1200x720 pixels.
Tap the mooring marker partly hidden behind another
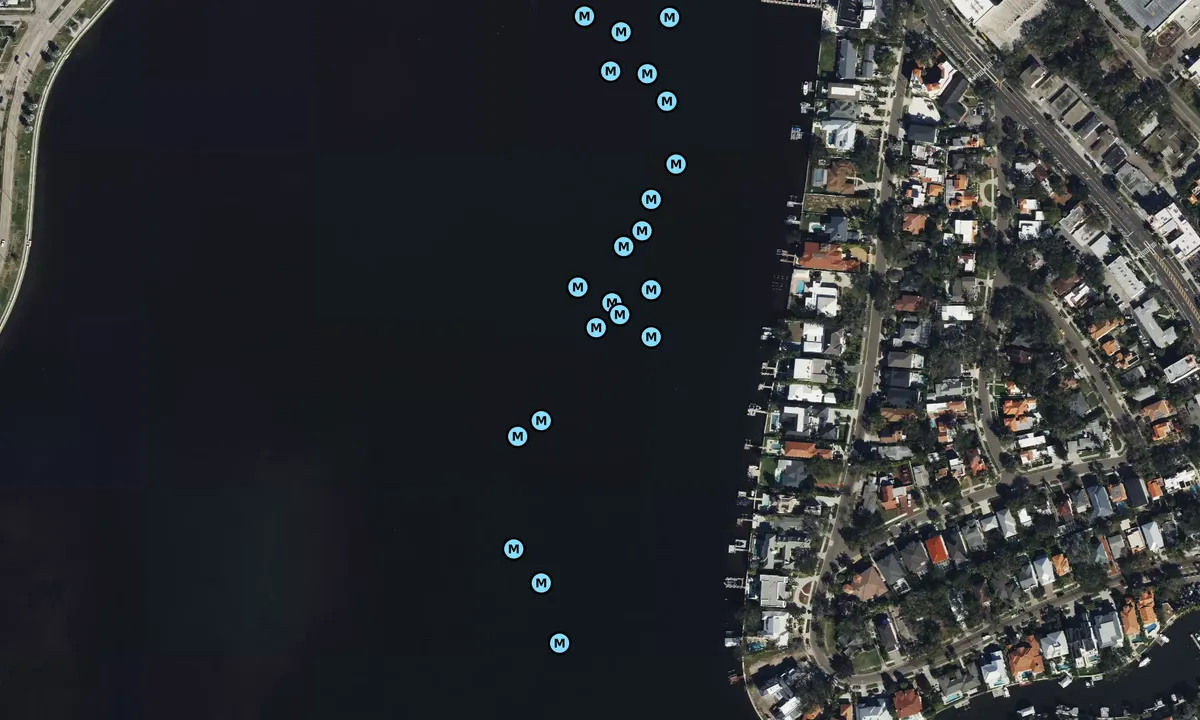tap(609, 300)
